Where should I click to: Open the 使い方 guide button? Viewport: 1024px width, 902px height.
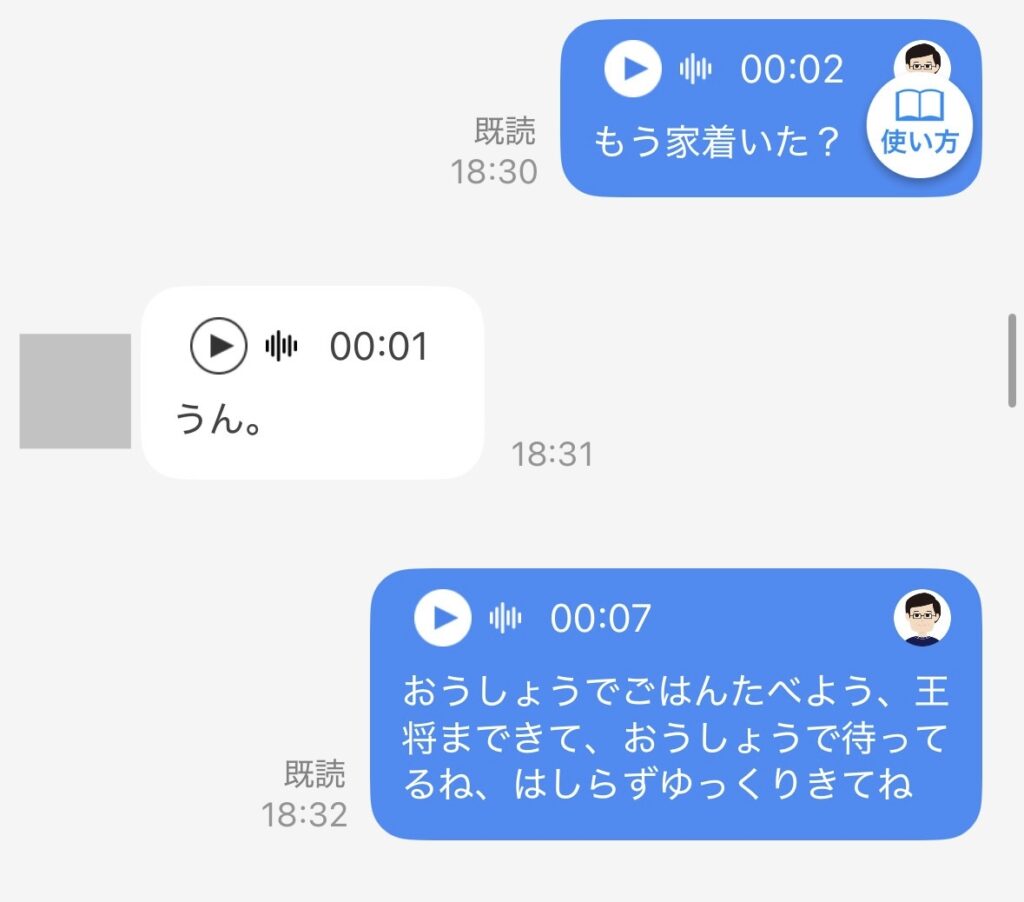pyautogui.click(x=919, y=125)
